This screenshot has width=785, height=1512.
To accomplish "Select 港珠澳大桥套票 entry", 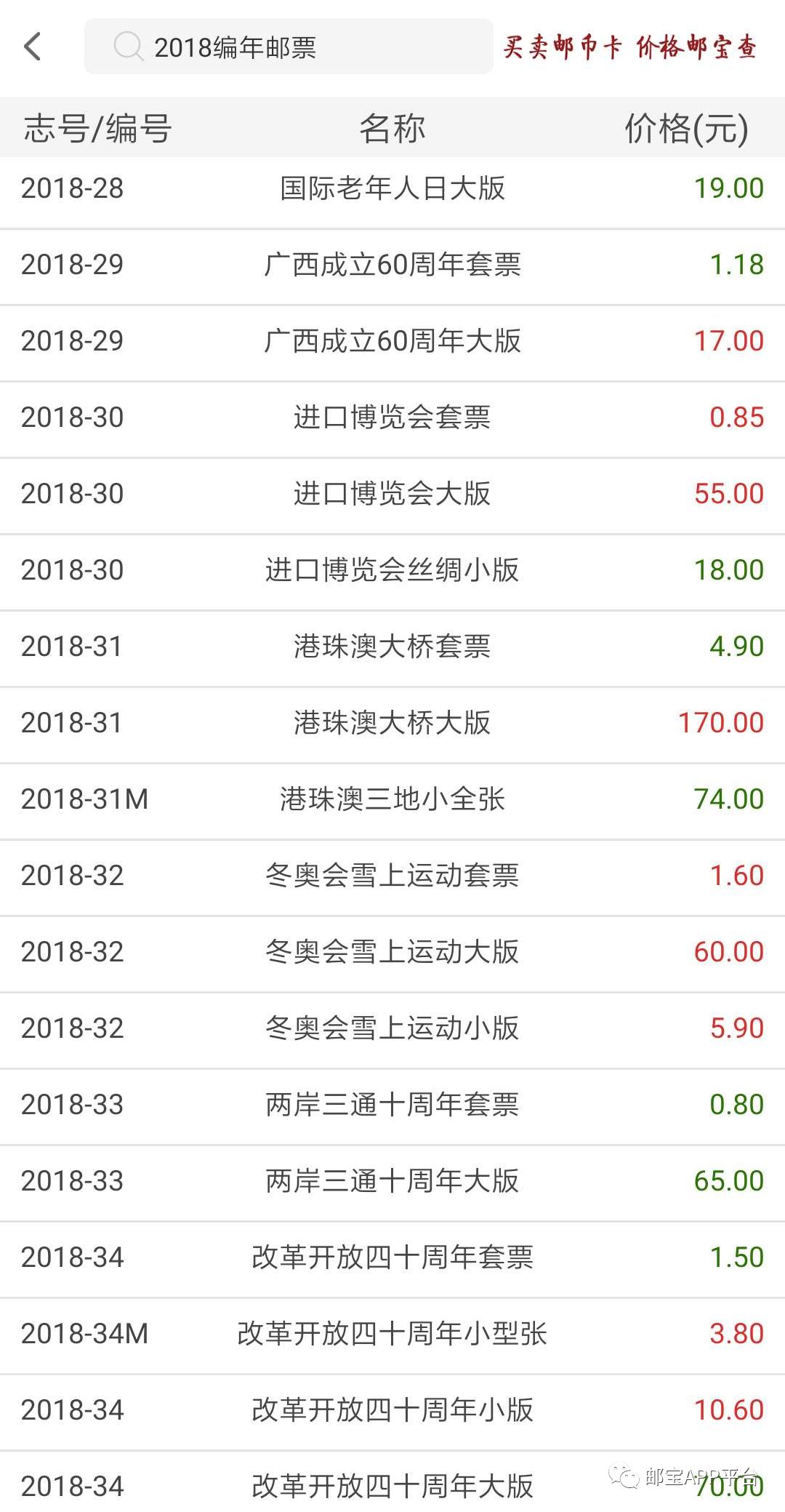I will tap(392, 647).
